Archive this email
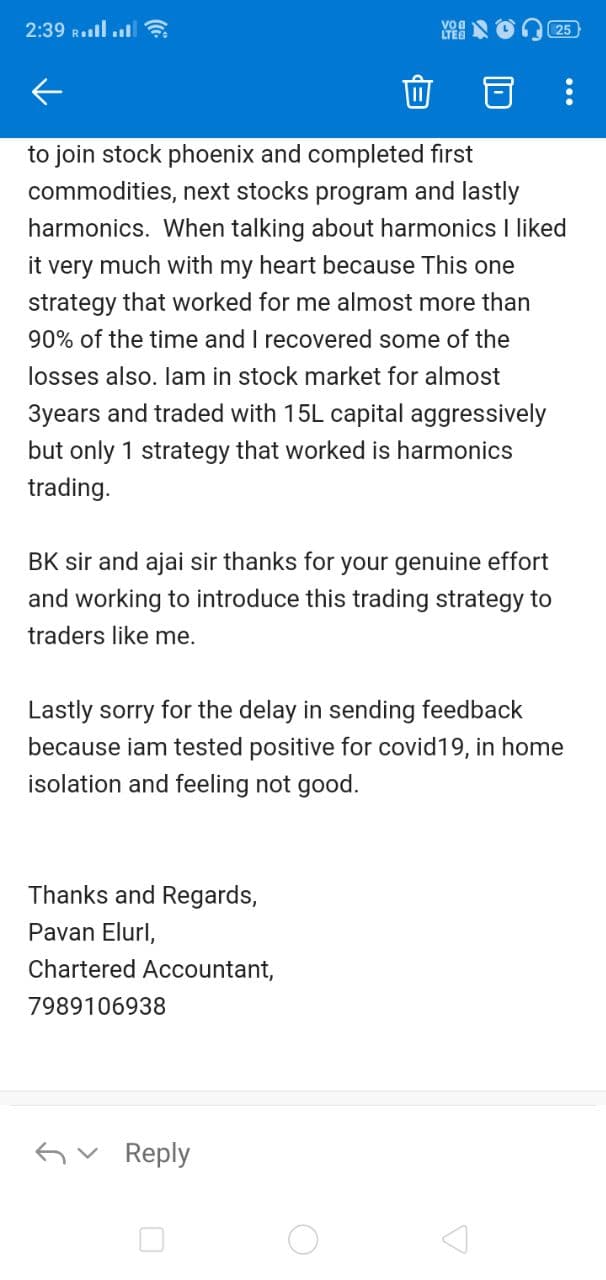Viewport: 606px width, 1280px height. pyautogui.click(x=496, y=93)
